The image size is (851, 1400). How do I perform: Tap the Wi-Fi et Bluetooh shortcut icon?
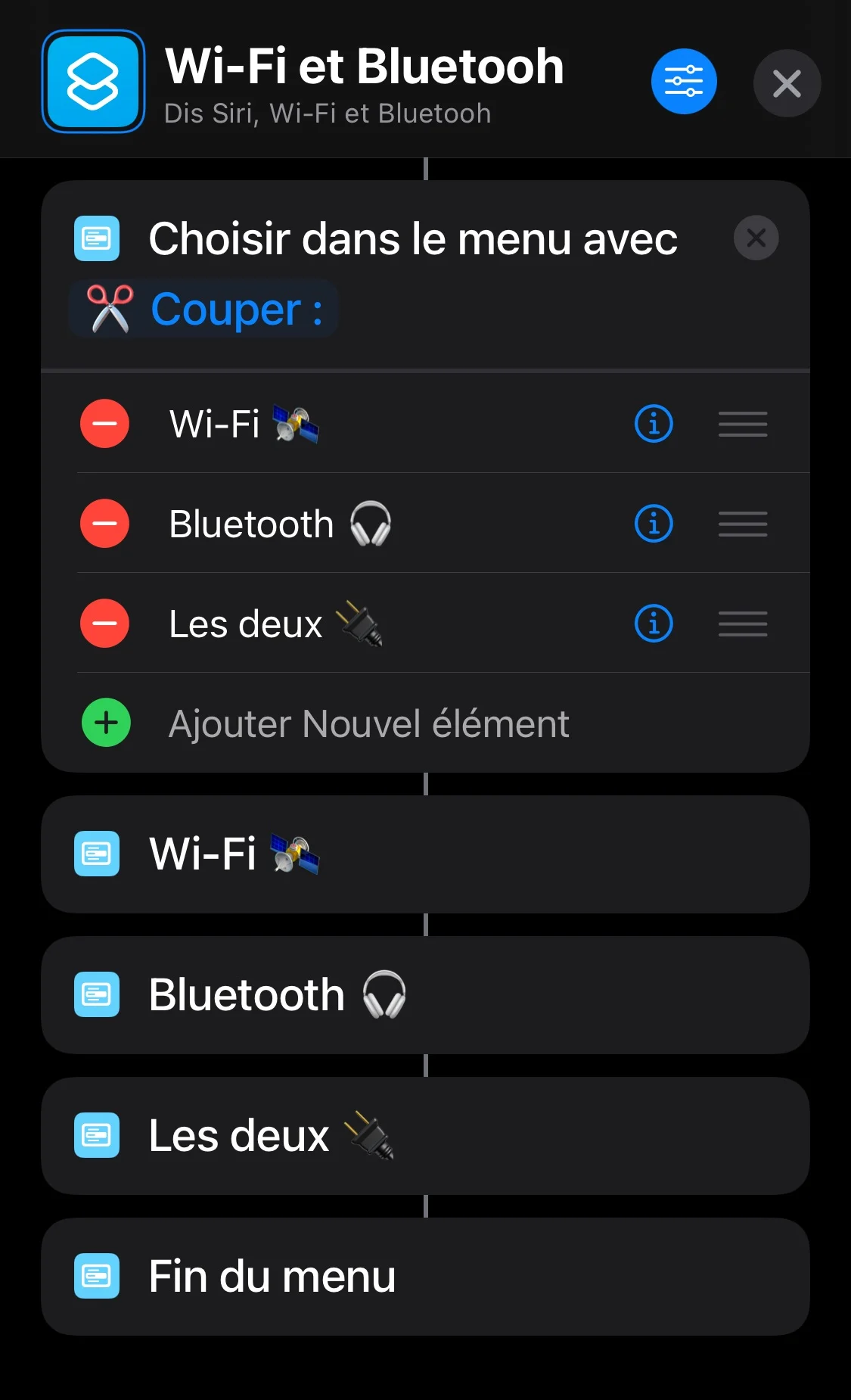(93, 82)
